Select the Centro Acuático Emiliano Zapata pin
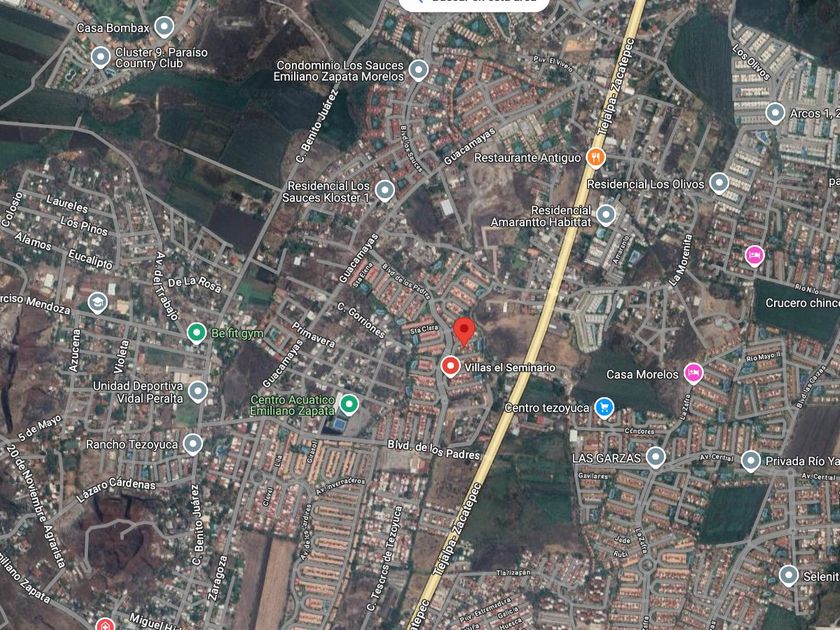The width and height of the screenshot is (840, 630). pyautogui.click(x=348, y=404)
